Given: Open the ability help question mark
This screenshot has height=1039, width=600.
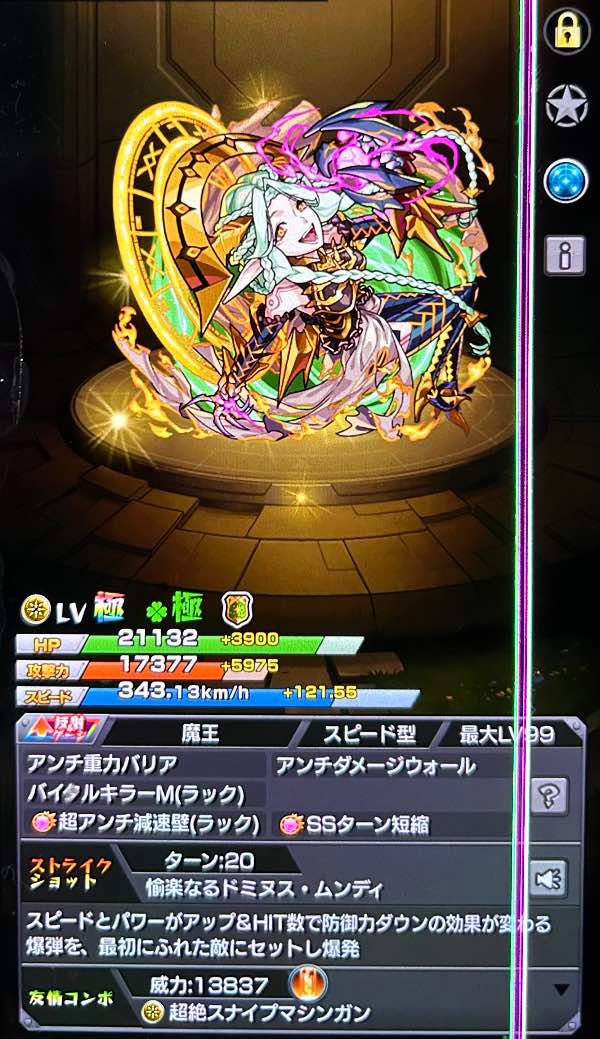Looking at the screenshot, I should click(549, 796).
